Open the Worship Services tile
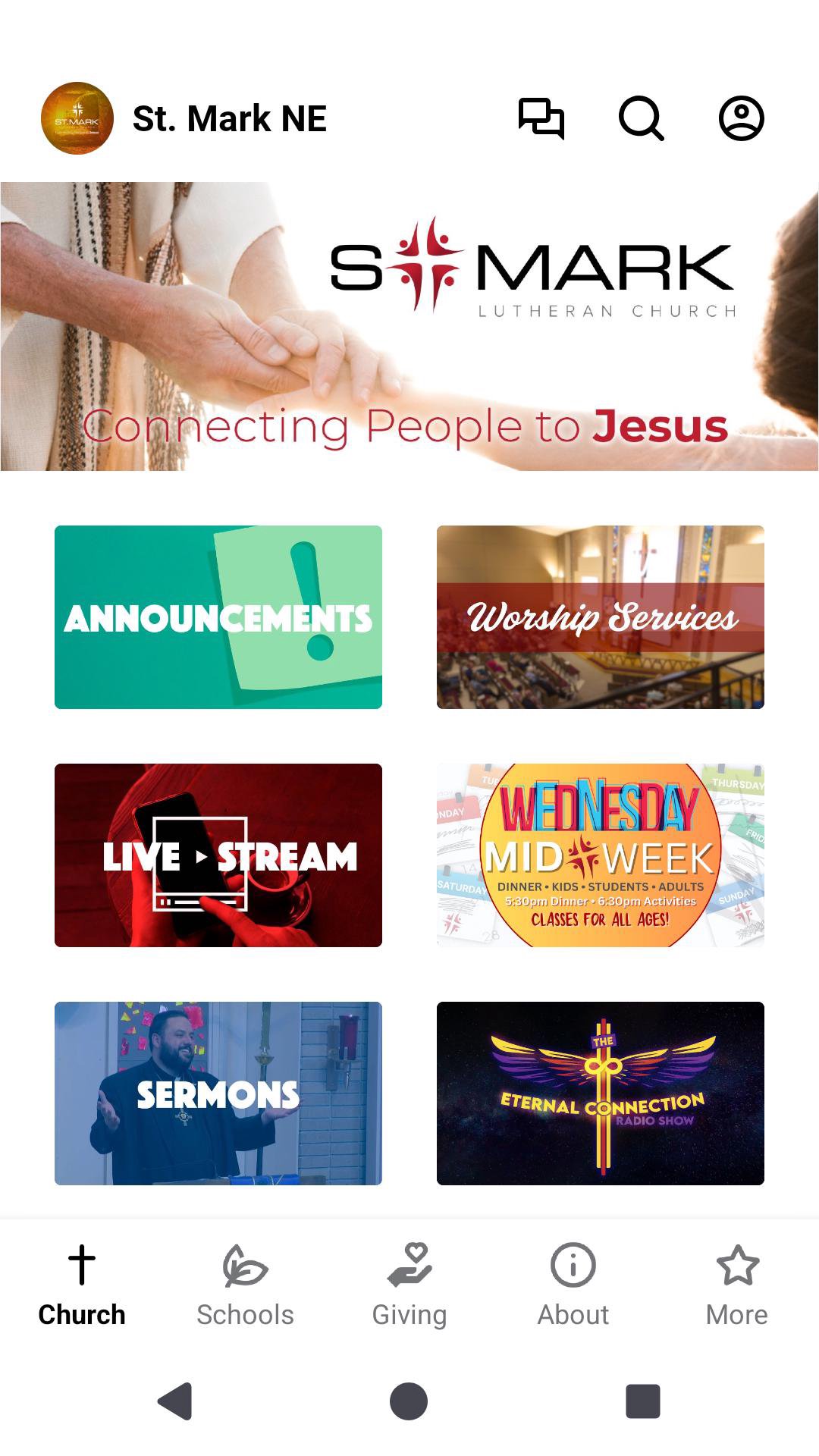Screen dimensions: 819x1456 601,617
